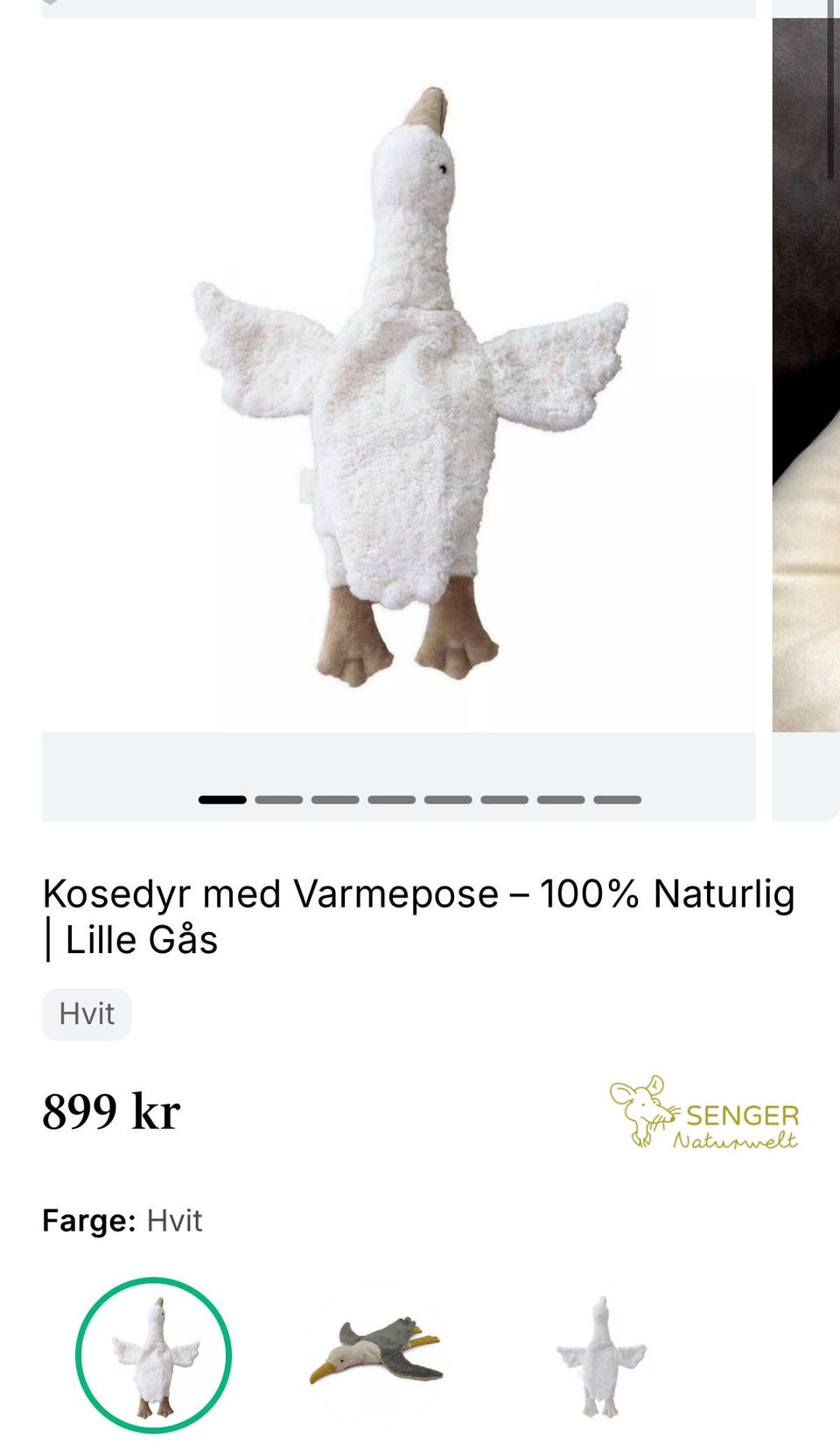Pick the all-white goose colour variant
The width and height of the screenshot is (840, 1452).
[x=600, y=1355]
